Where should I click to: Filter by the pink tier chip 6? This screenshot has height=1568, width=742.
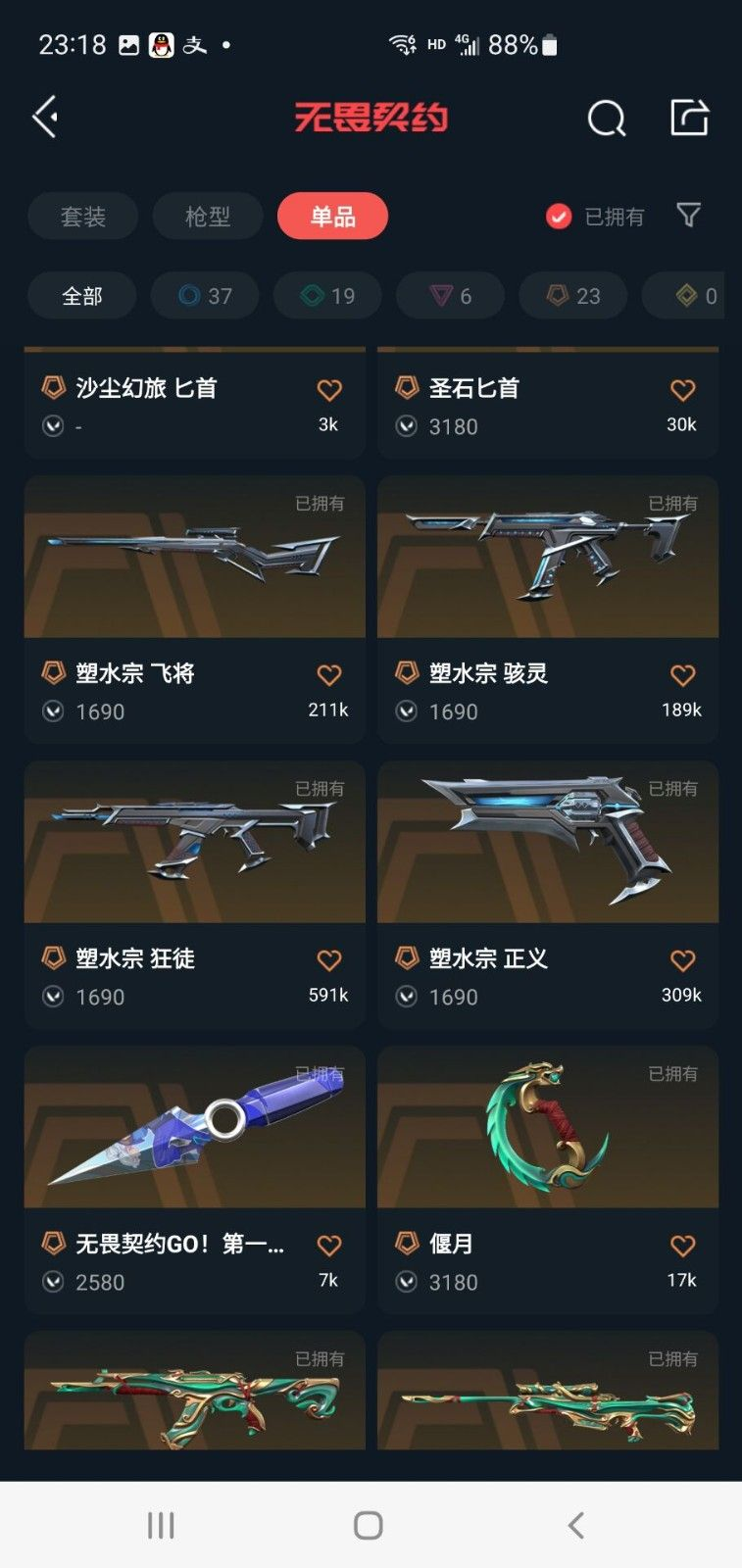coord(450,296)
